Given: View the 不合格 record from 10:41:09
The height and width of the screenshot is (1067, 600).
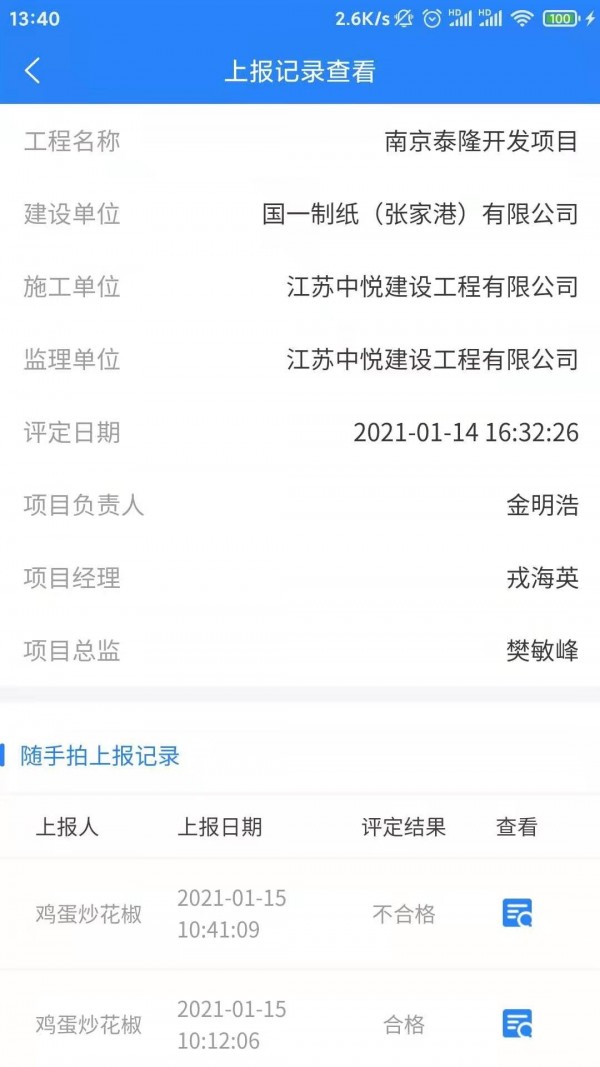Looking at the screenshot, I should 517,914.
